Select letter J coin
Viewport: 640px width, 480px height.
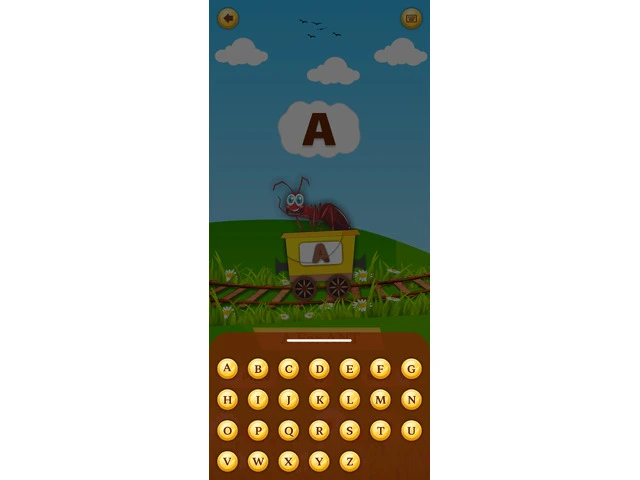289,399
